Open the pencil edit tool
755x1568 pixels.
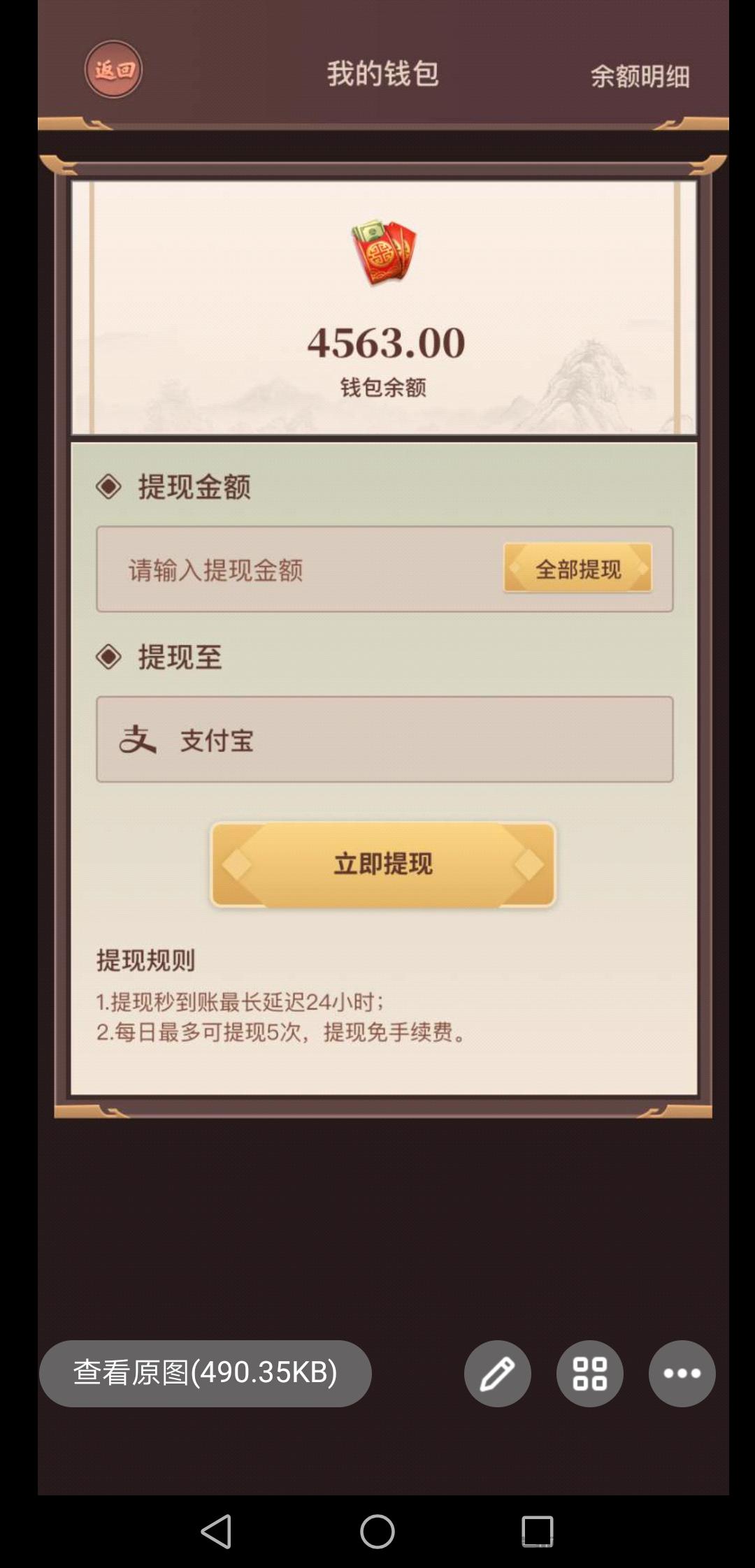(x=497, y=1373)
